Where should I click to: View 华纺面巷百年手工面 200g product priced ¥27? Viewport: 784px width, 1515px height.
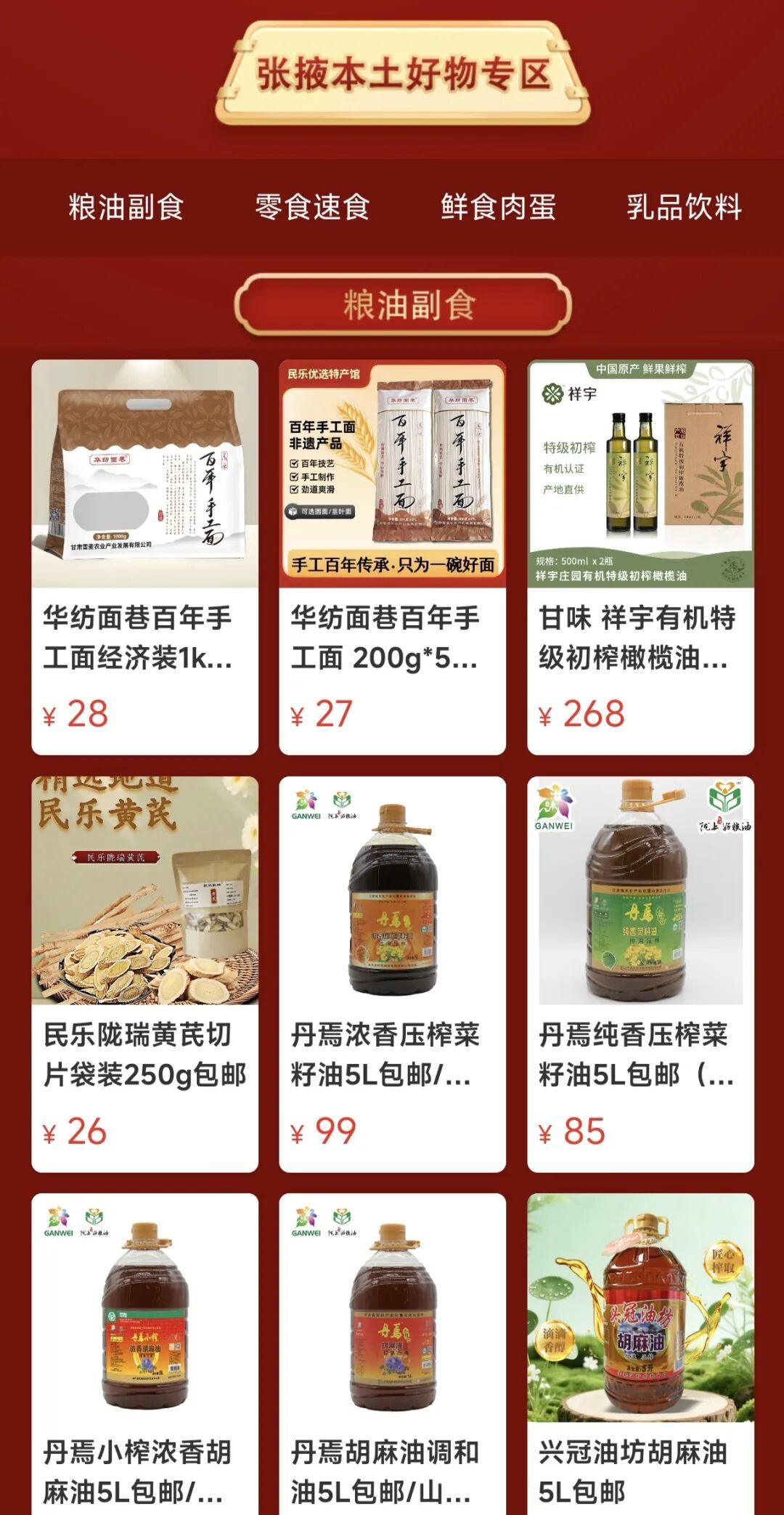pyautogui.click(x=392, y=556)
